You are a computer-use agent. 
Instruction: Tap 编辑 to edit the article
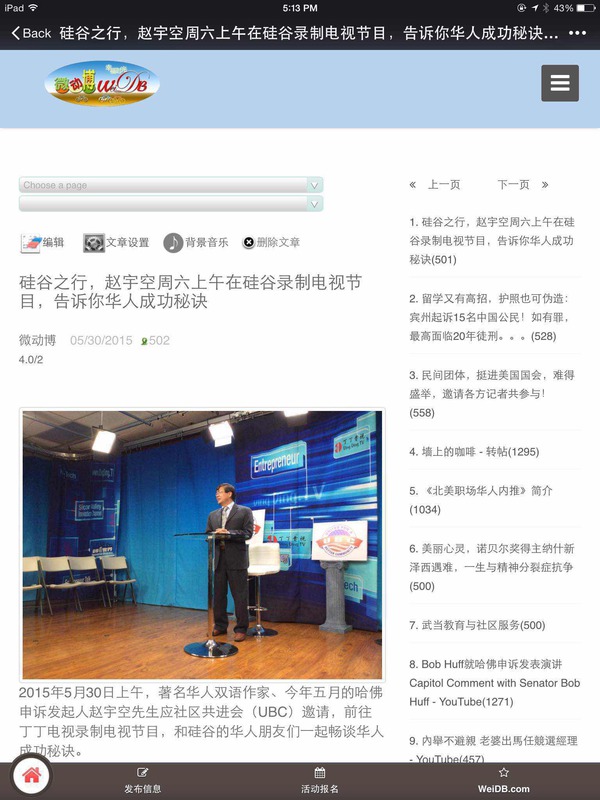tap(43, 242)
